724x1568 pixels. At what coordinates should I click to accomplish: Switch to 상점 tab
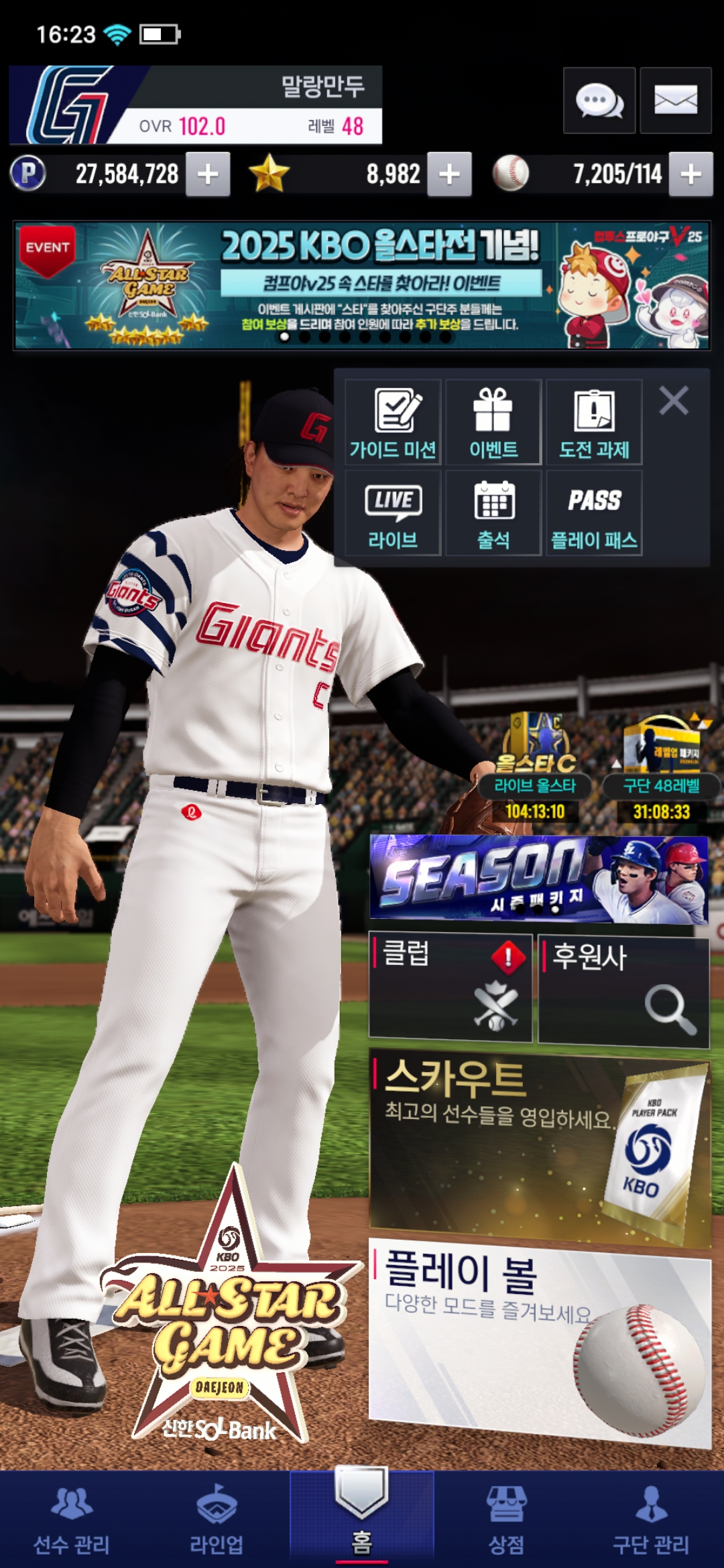(506, 1521)
